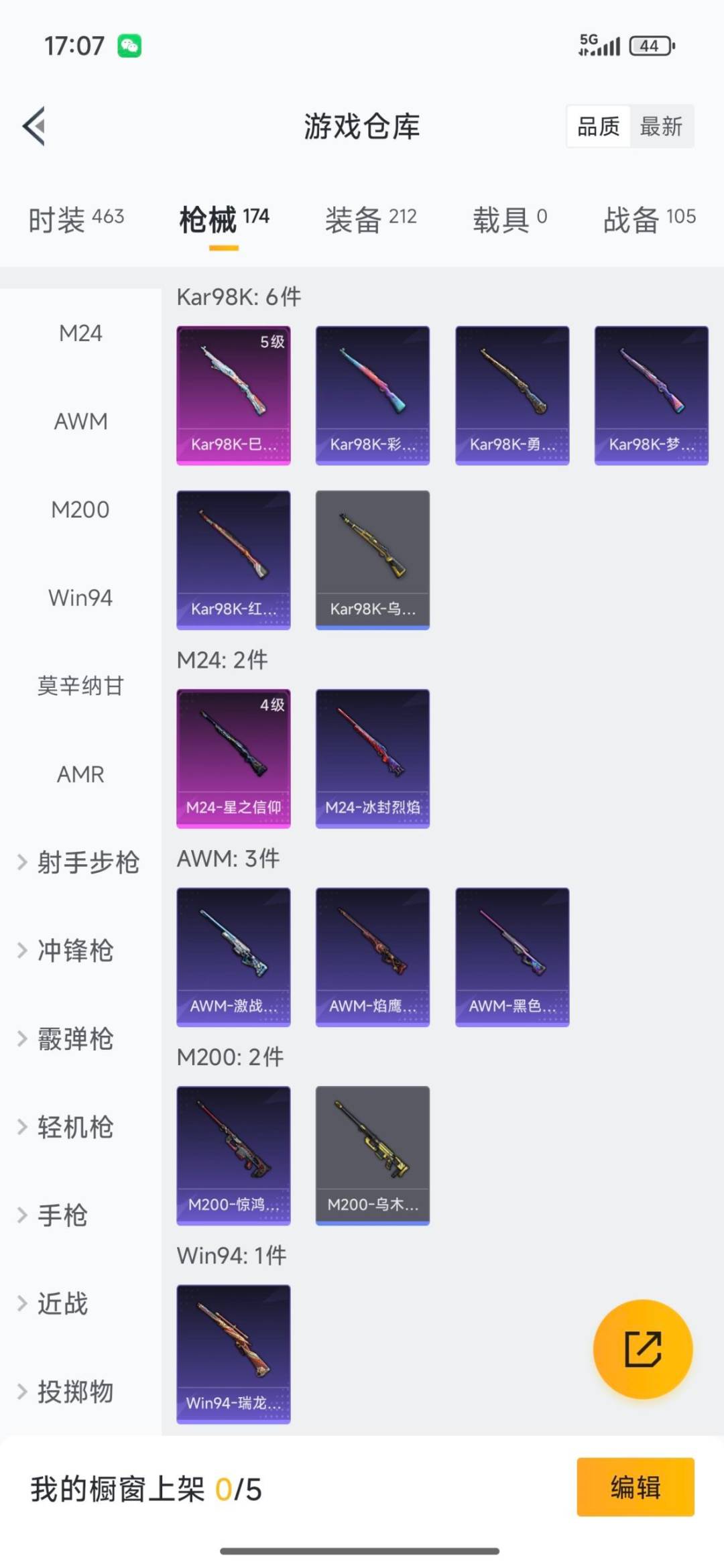The height and width of the screenshot is (1568, 724).
Task: Expand the 射手步枪 category
Action: coord(80,863)
